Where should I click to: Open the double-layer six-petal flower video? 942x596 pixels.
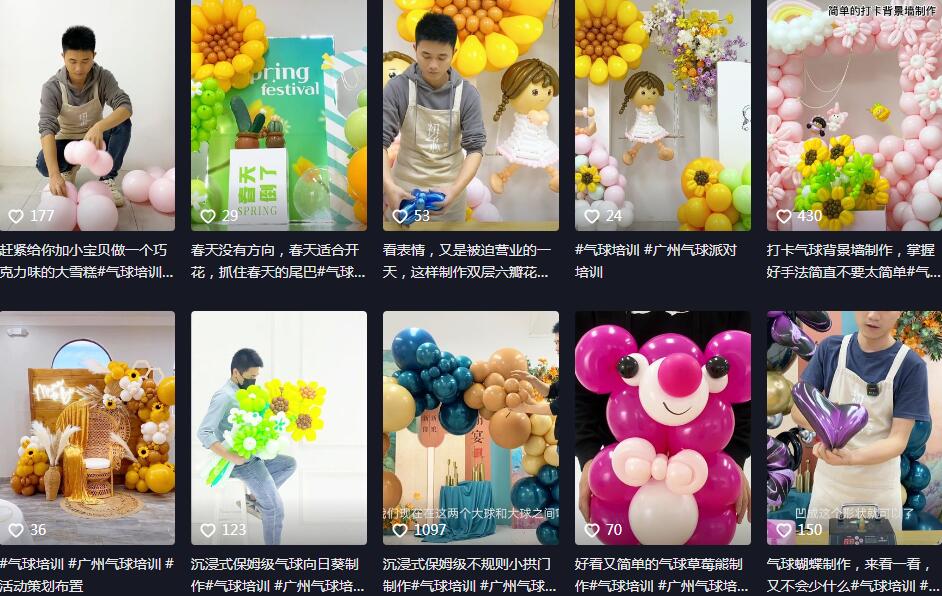471,115
